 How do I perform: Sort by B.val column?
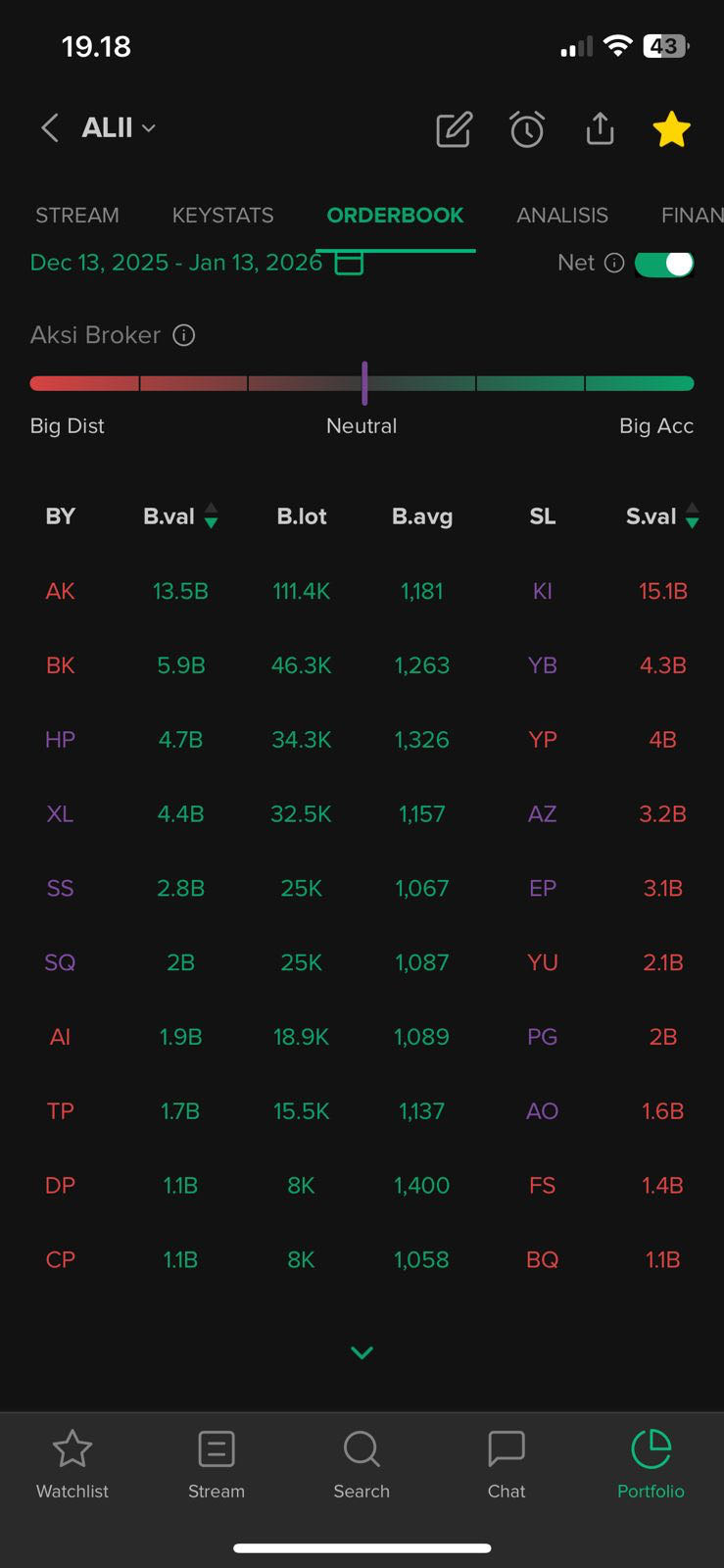(180, 516)
